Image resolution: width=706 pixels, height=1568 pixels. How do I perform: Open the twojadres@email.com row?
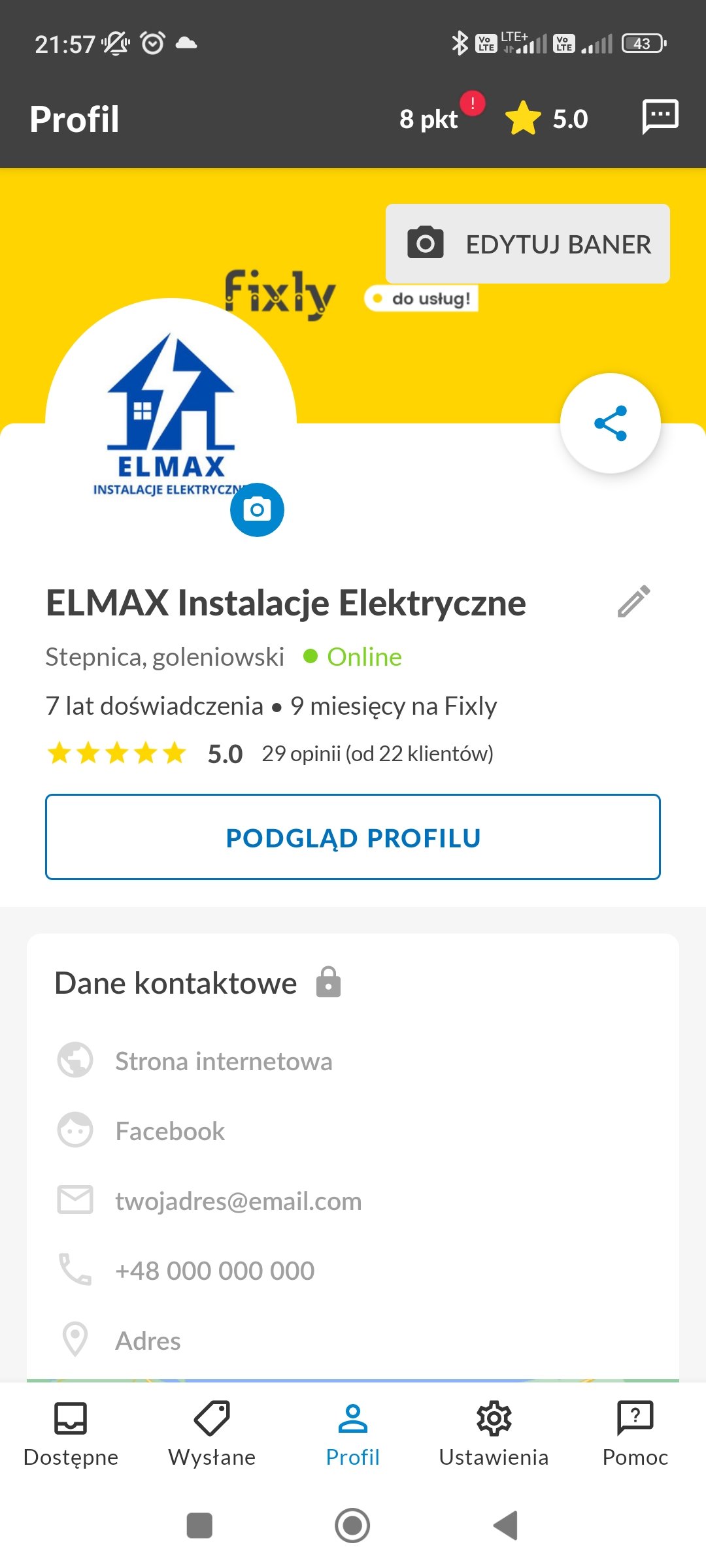353,1200
